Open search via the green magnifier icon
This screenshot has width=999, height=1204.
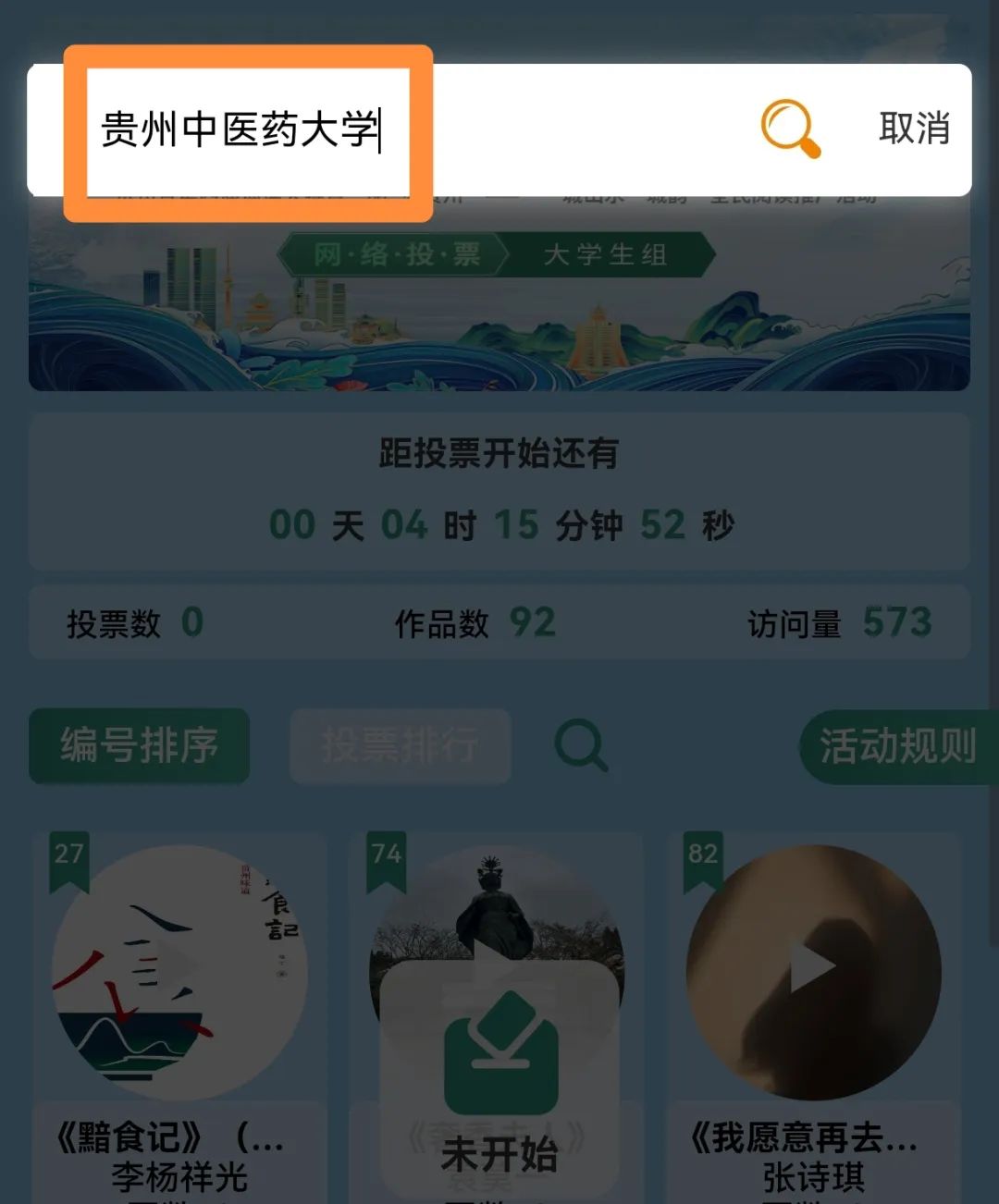click(581, 745)
